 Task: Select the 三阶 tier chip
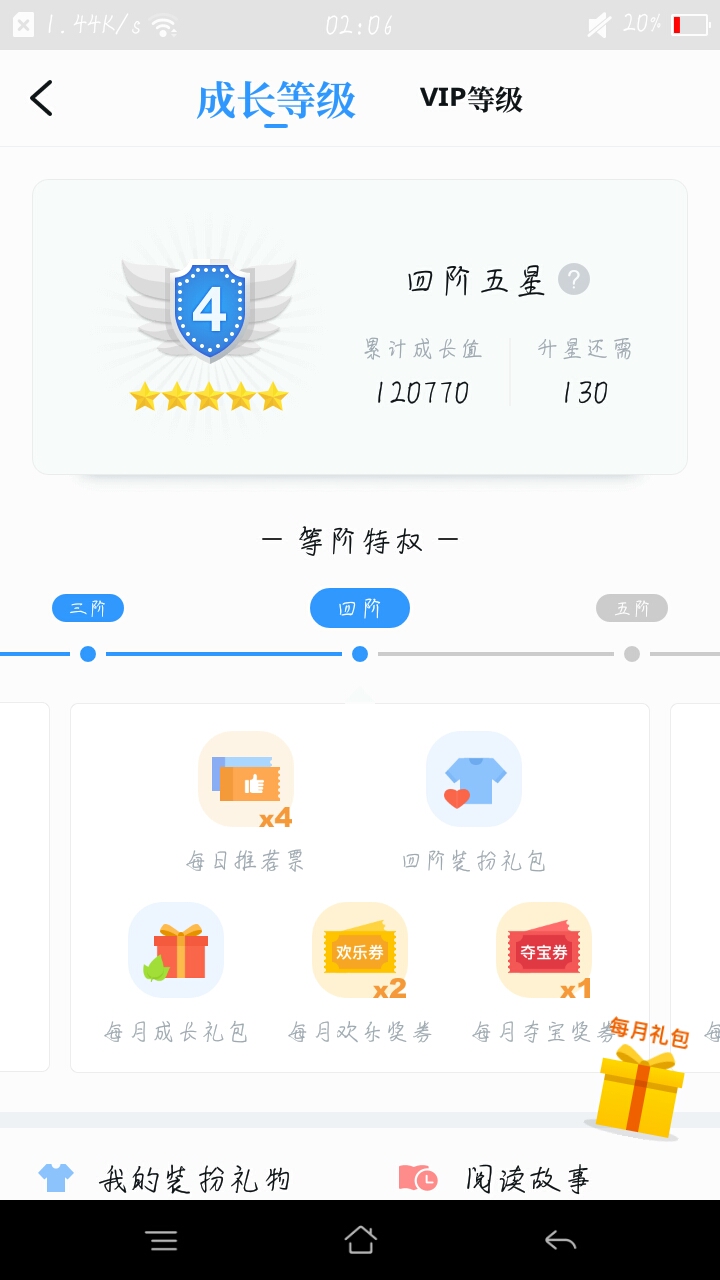[x=88, y=608]
